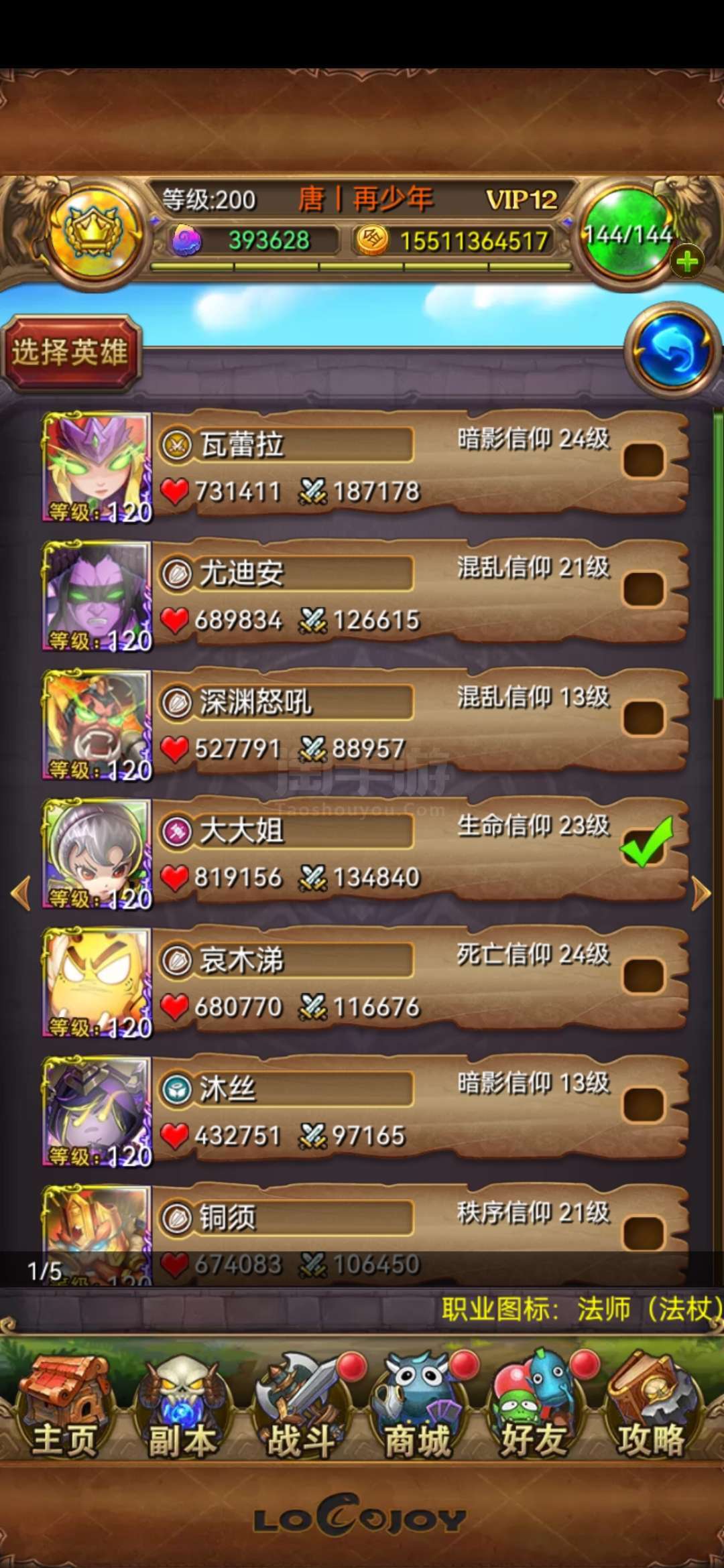Screen dimensions: 724x1568
Task: Select hero 哀木涕 checkbox
Action: (643, 975)
